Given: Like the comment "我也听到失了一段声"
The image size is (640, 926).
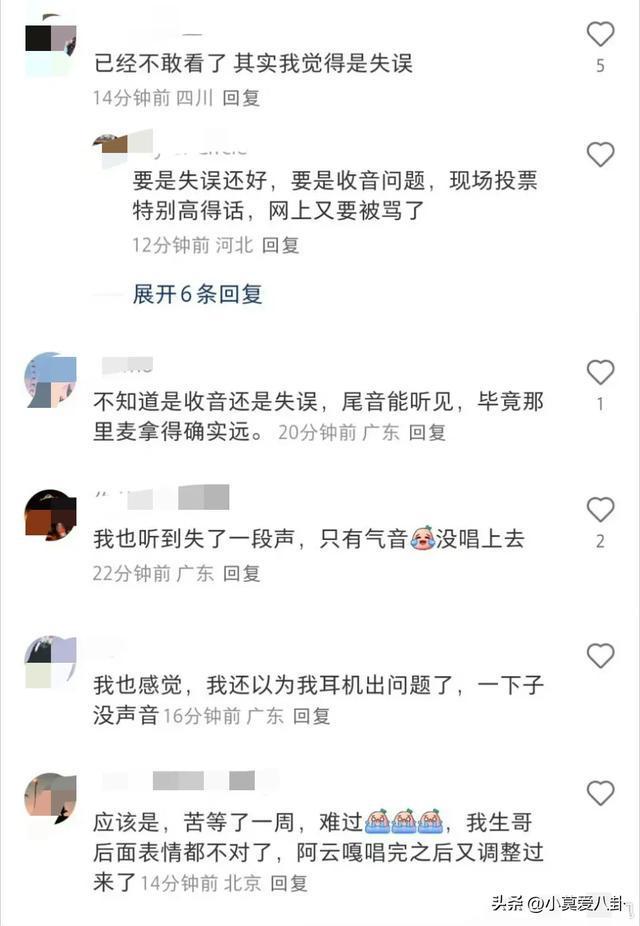Looking at the screenshot, I should point(600,511).
